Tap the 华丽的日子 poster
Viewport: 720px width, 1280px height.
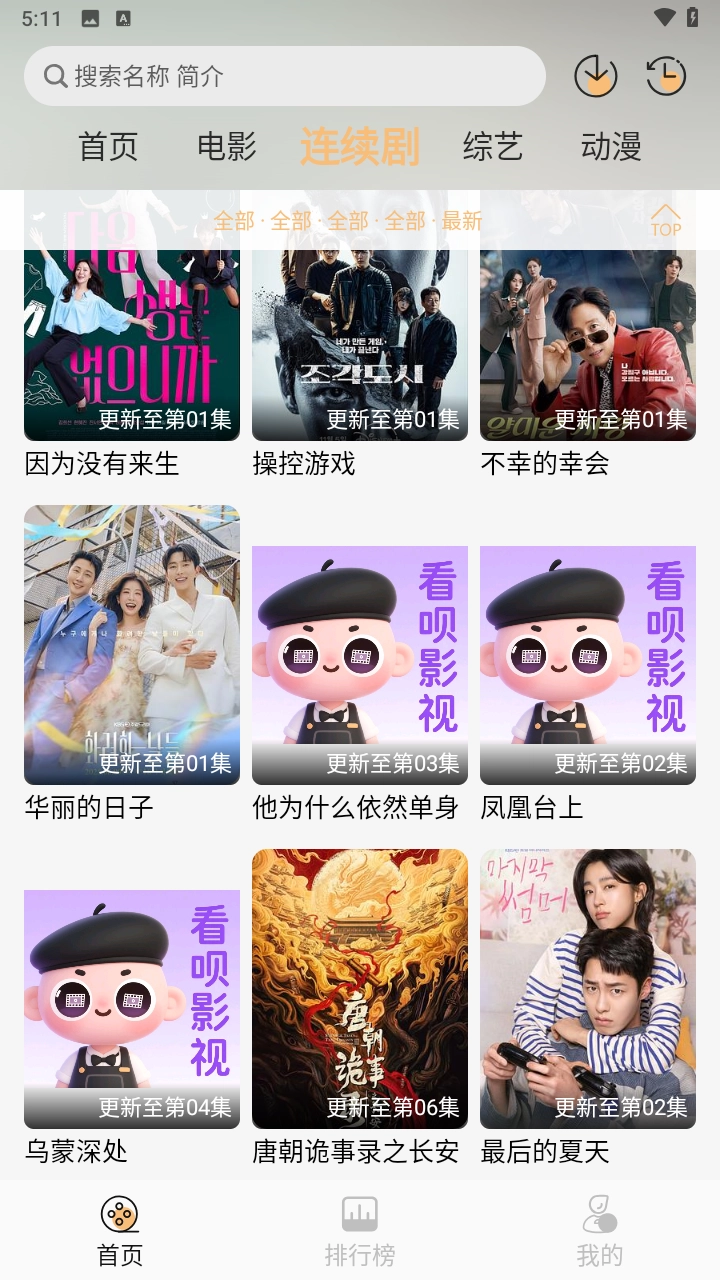[131, 645]
